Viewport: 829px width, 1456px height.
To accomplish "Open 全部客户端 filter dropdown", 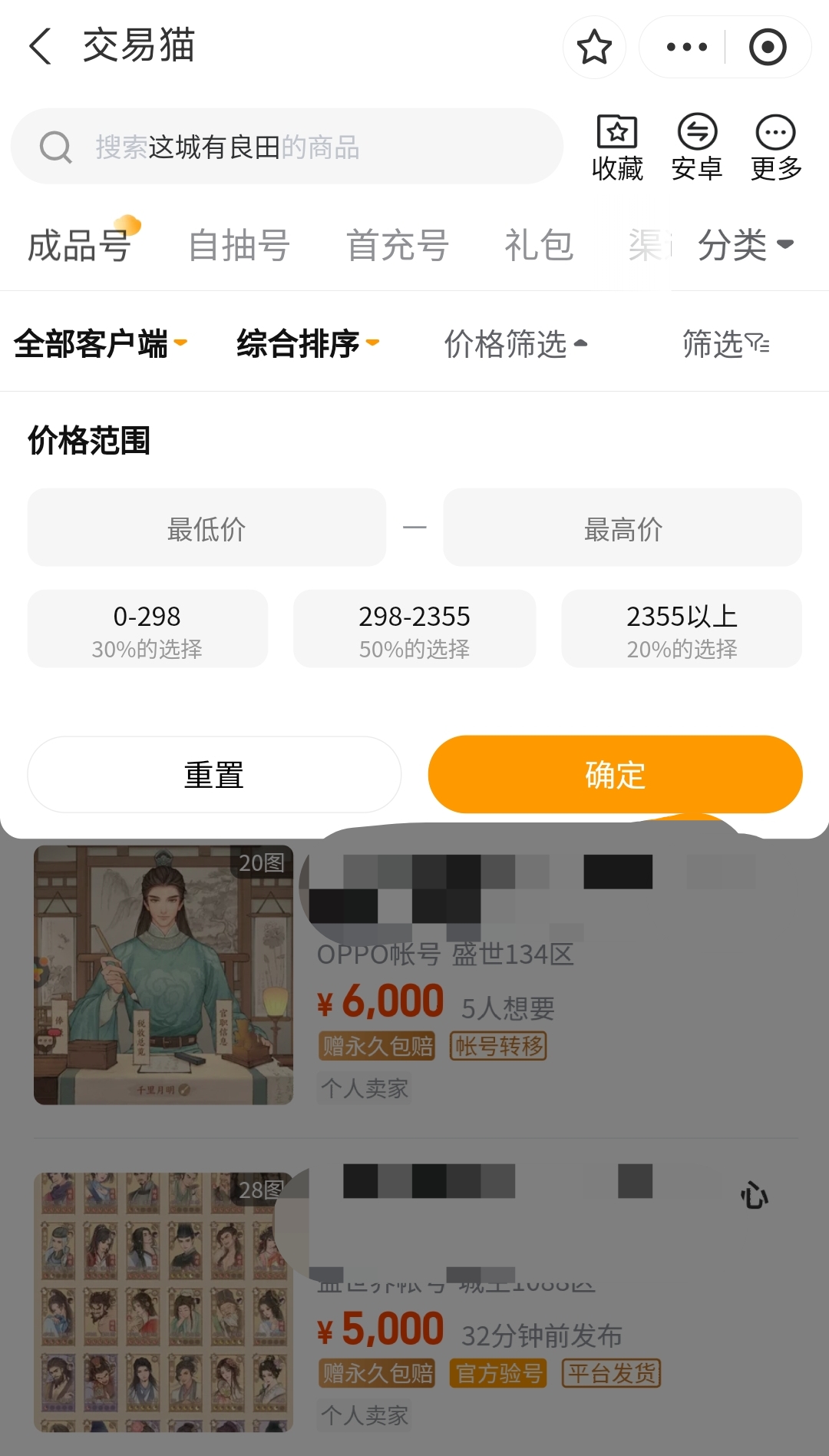I will (x=101, y=343).
